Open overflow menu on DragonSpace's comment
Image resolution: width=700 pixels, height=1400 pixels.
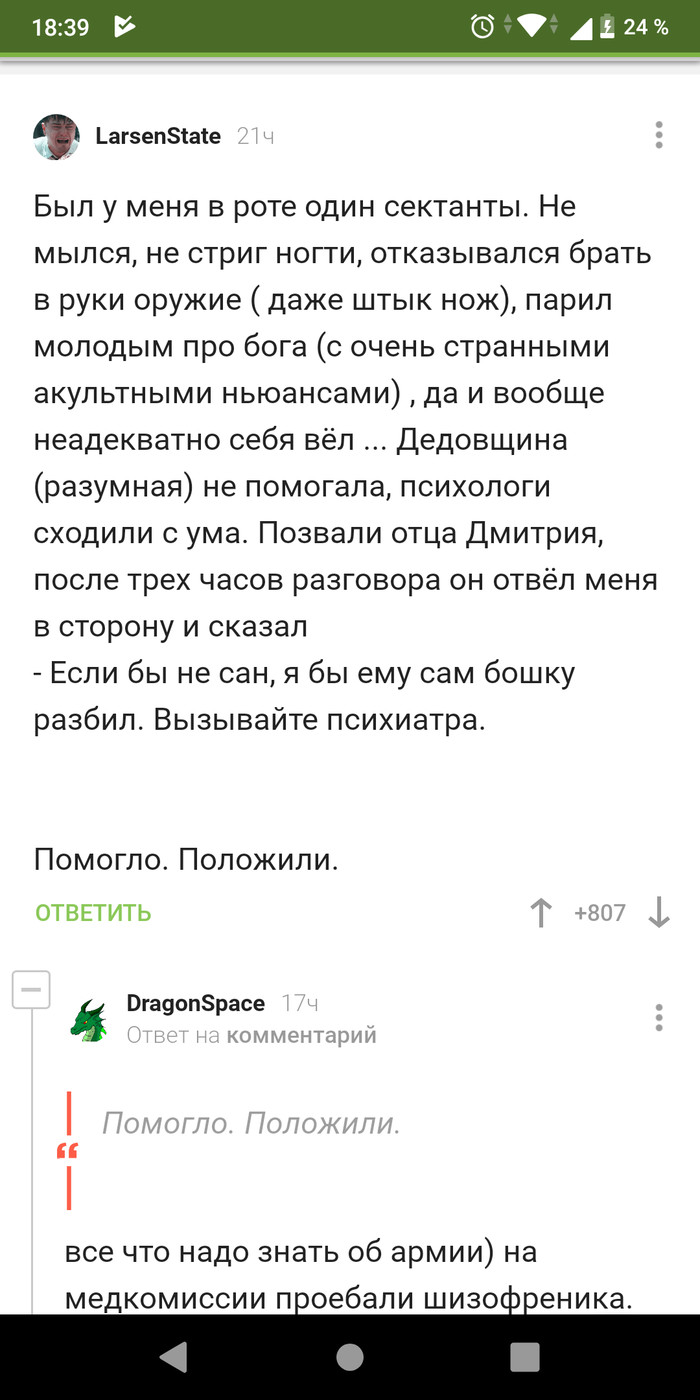pos(658,1017)
